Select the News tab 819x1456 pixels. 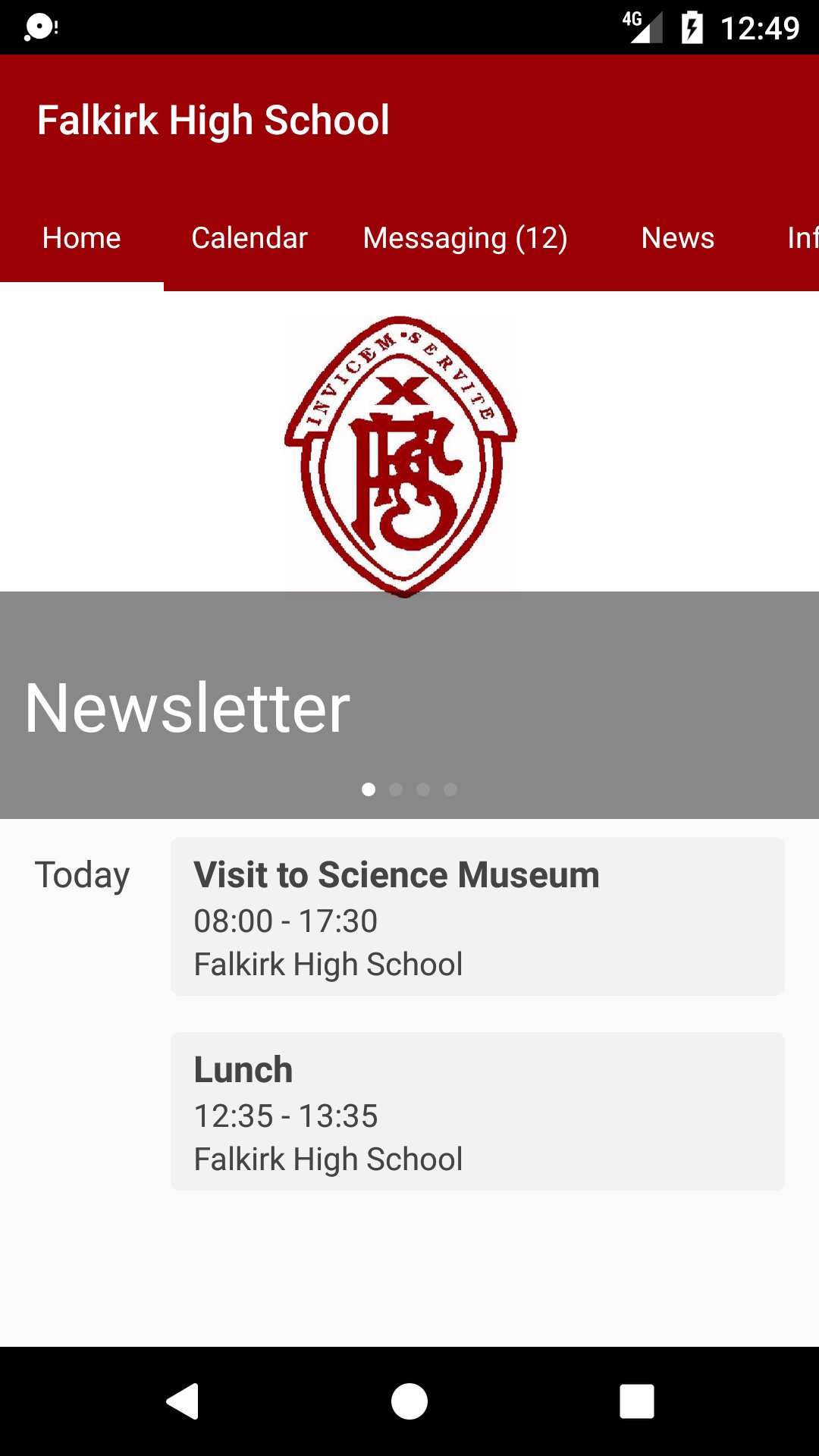[677, 237]
